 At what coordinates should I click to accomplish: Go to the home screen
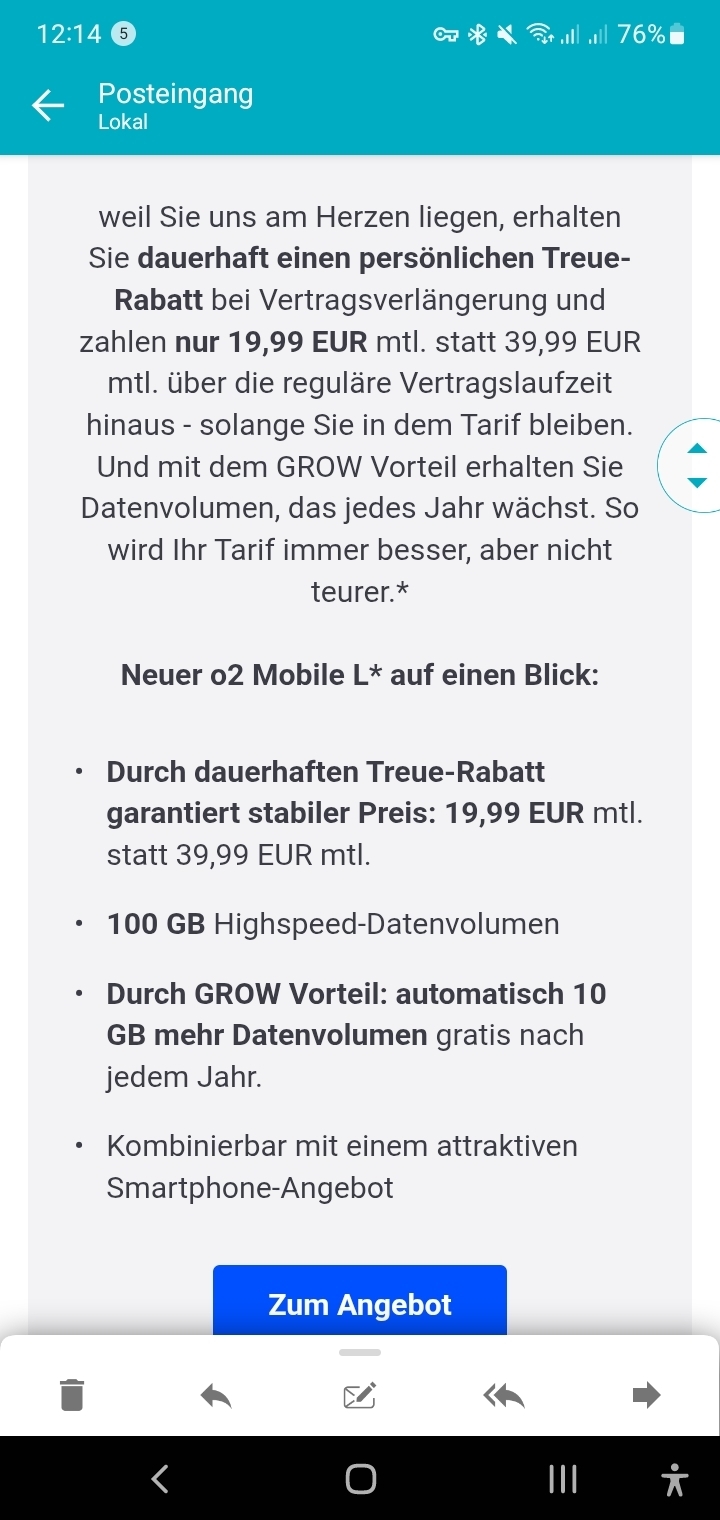point(360,1479)
